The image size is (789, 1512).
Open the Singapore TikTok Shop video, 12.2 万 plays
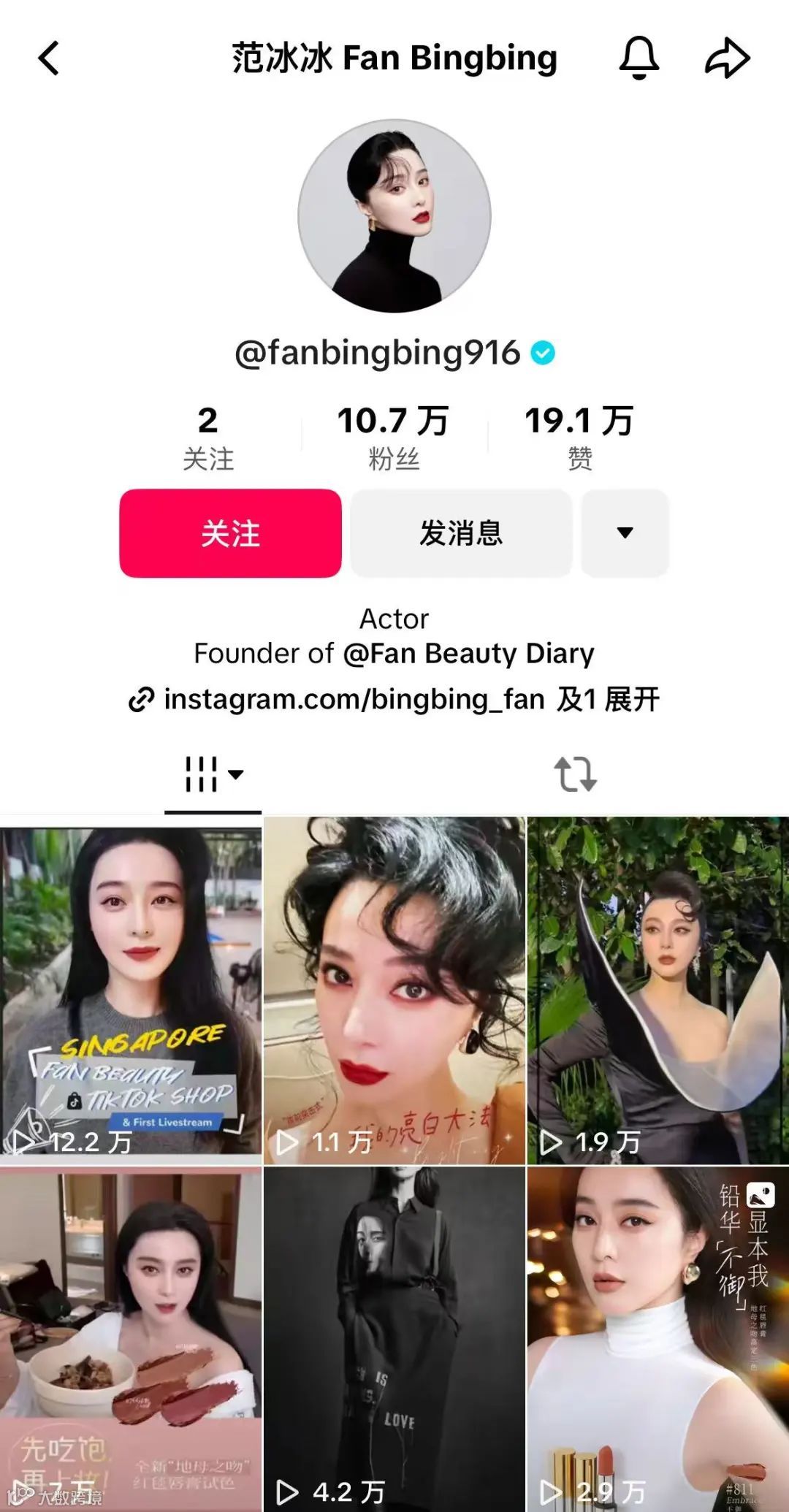pos(131,990)
